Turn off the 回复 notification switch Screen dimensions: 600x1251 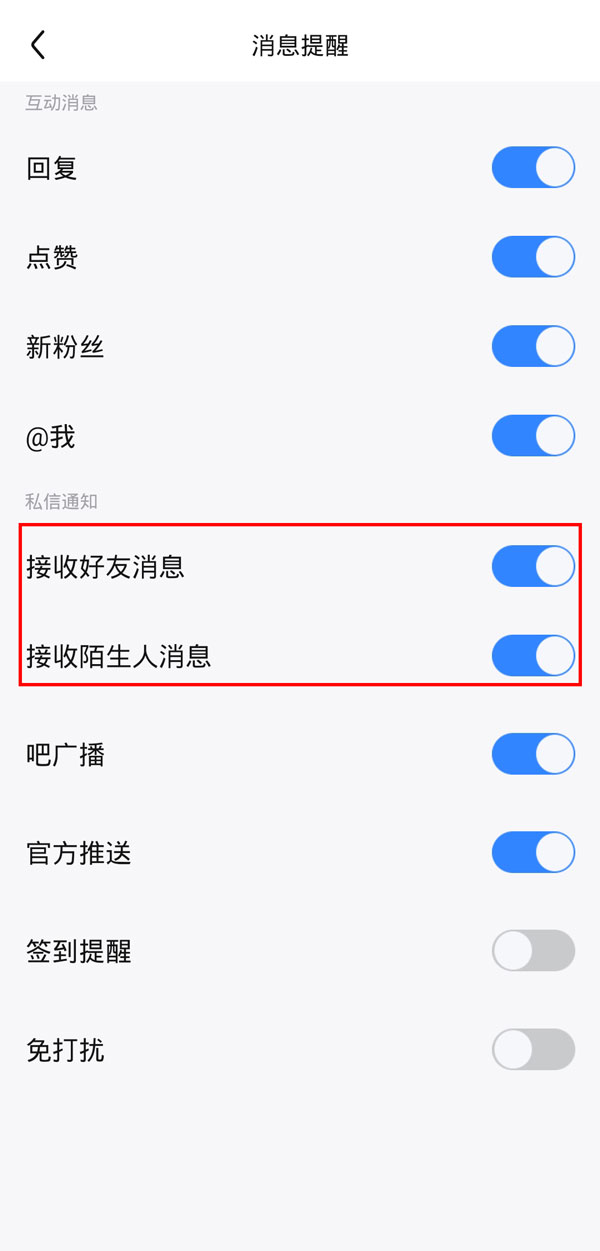coord(533,168)
